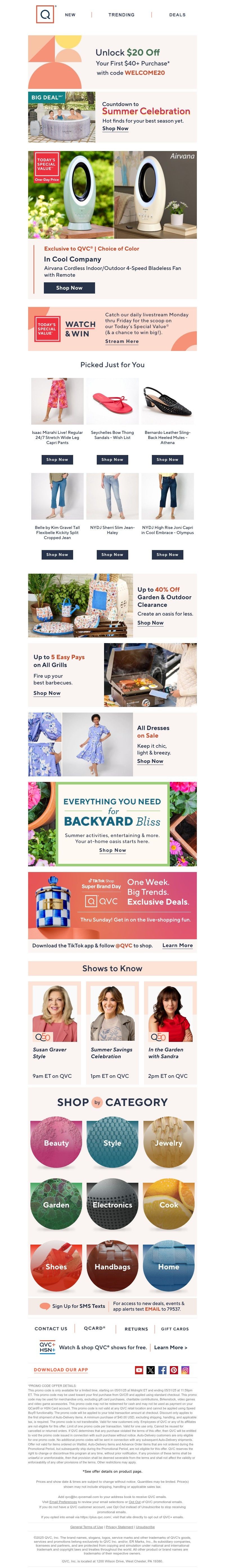
Task: Shop All Dresses on Sale
Action: pyautogui.click(x=150, y=761)
